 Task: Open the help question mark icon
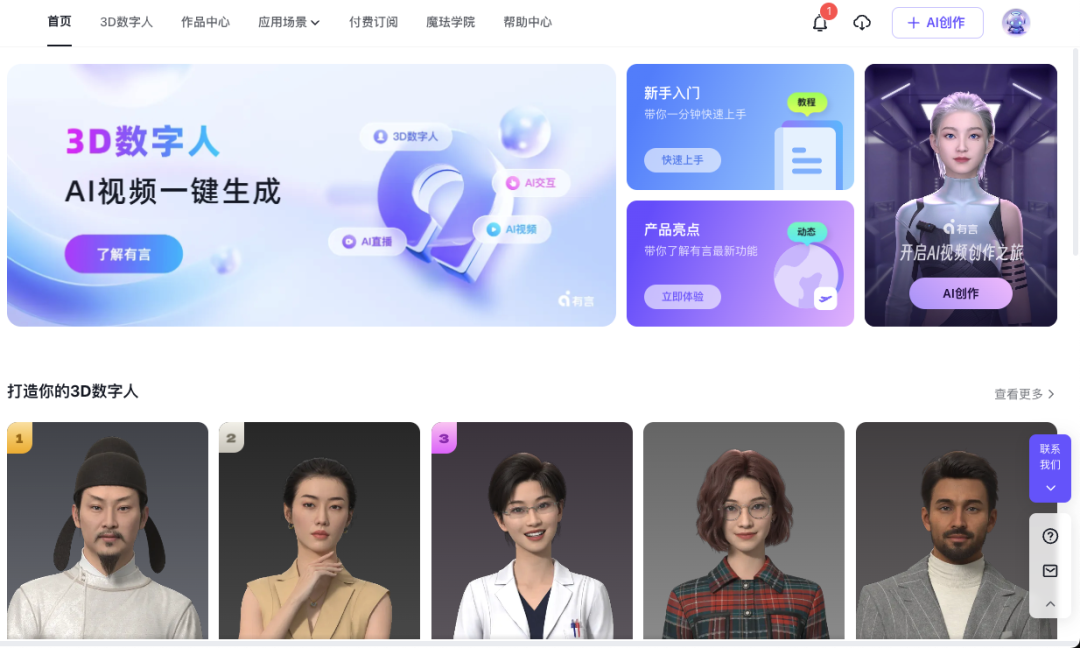click(1050, 536)
